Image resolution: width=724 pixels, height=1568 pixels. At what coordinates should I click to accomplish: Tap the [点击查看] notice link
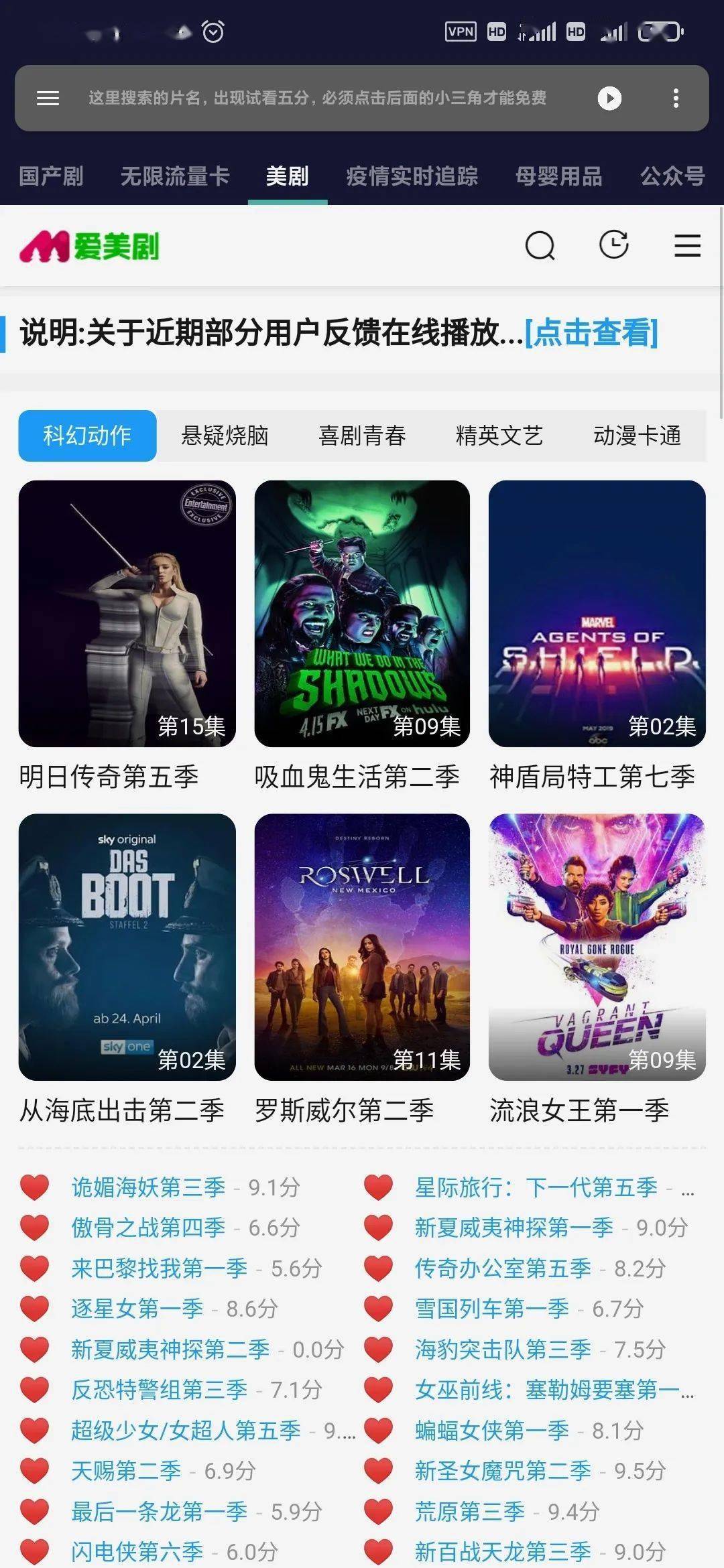[x=591, y=332]
